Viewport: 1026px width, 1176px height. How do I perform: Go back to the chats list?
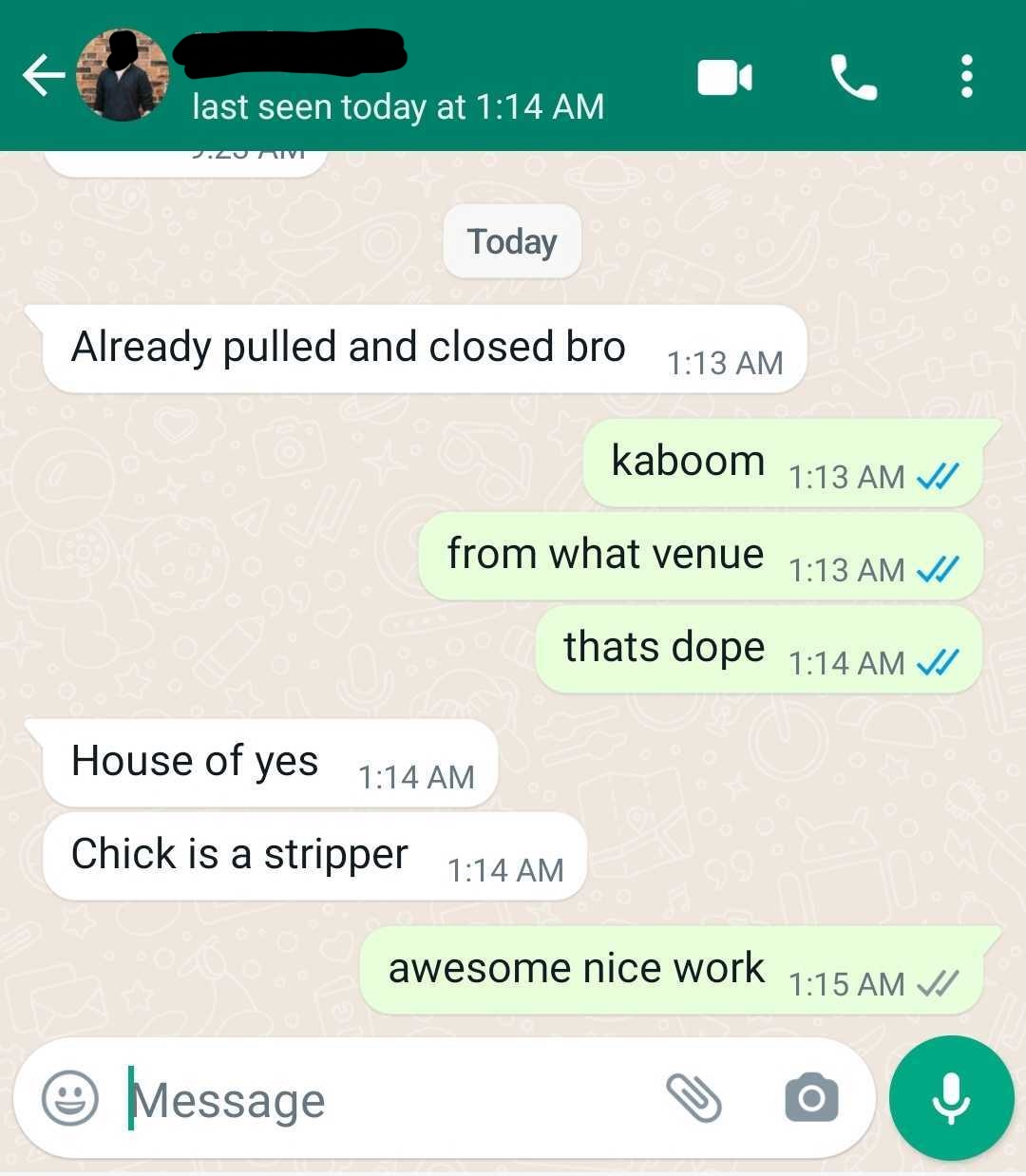(43, 76)
